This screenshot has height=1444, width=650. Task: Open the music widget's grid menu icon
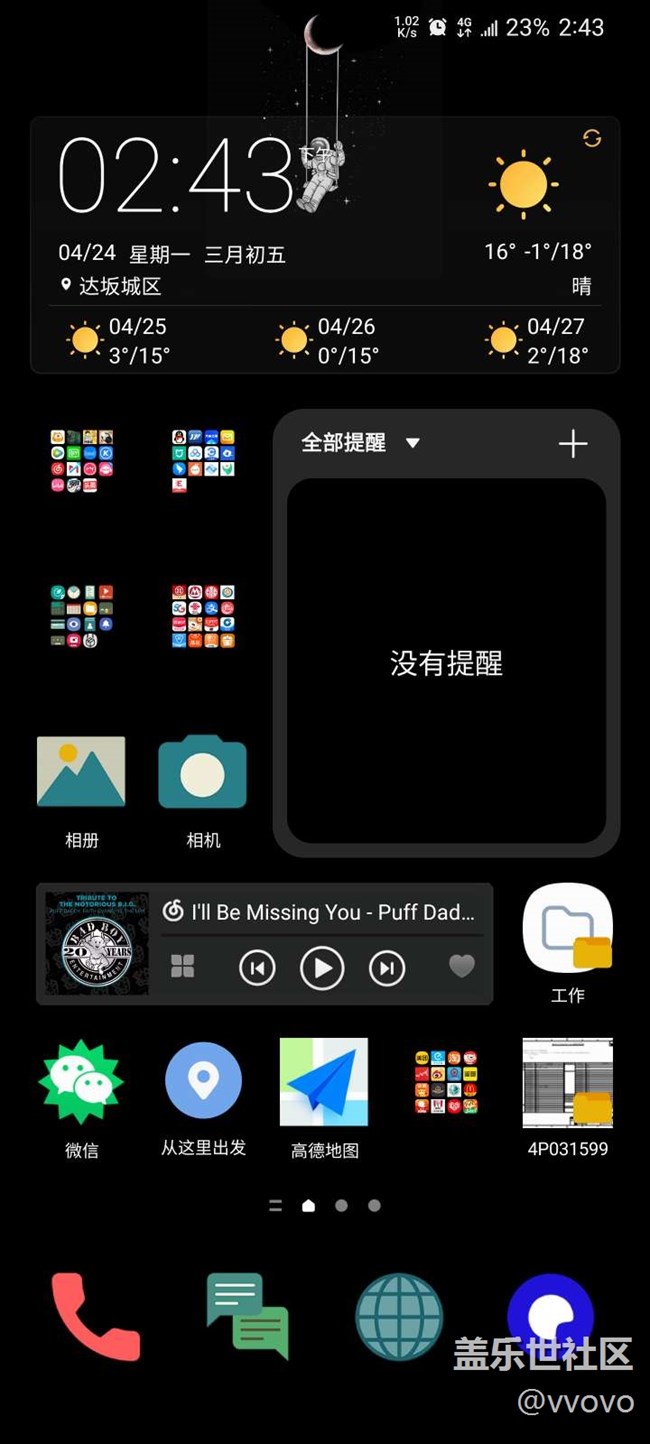183,966
